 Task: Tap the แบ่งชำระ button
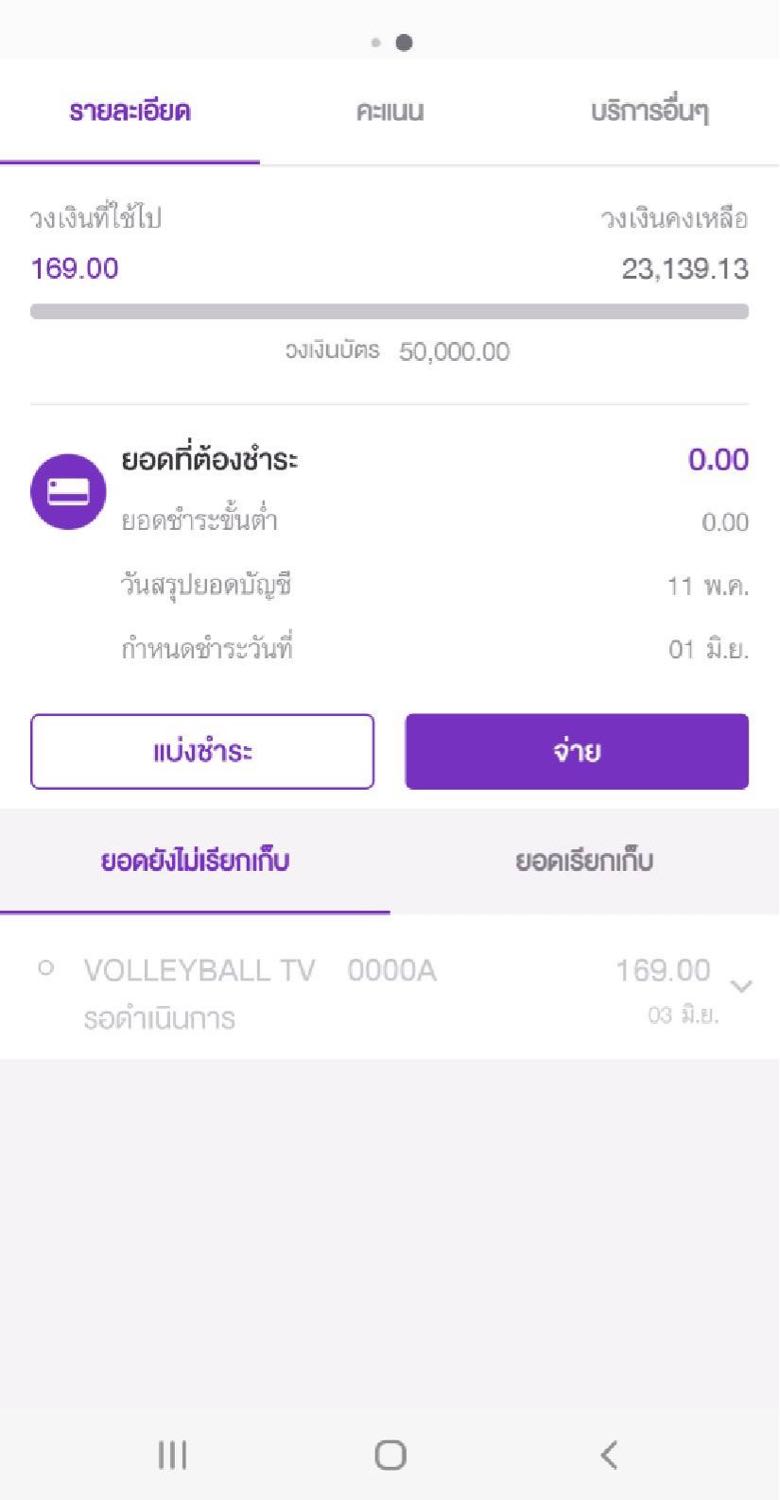point(202,752)
